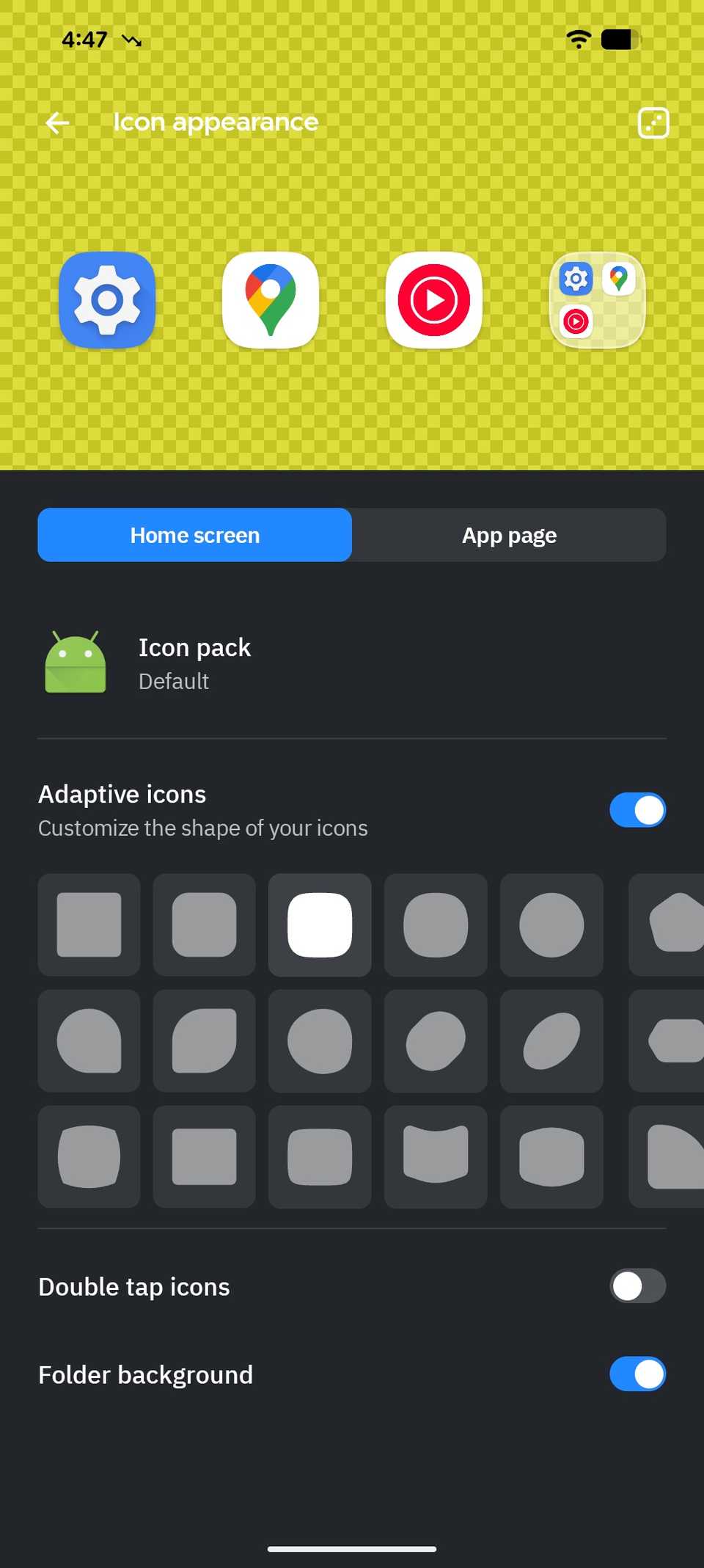Turn off Adaptive icons
Screen dimensions: 704x1568
click(637, 810)
